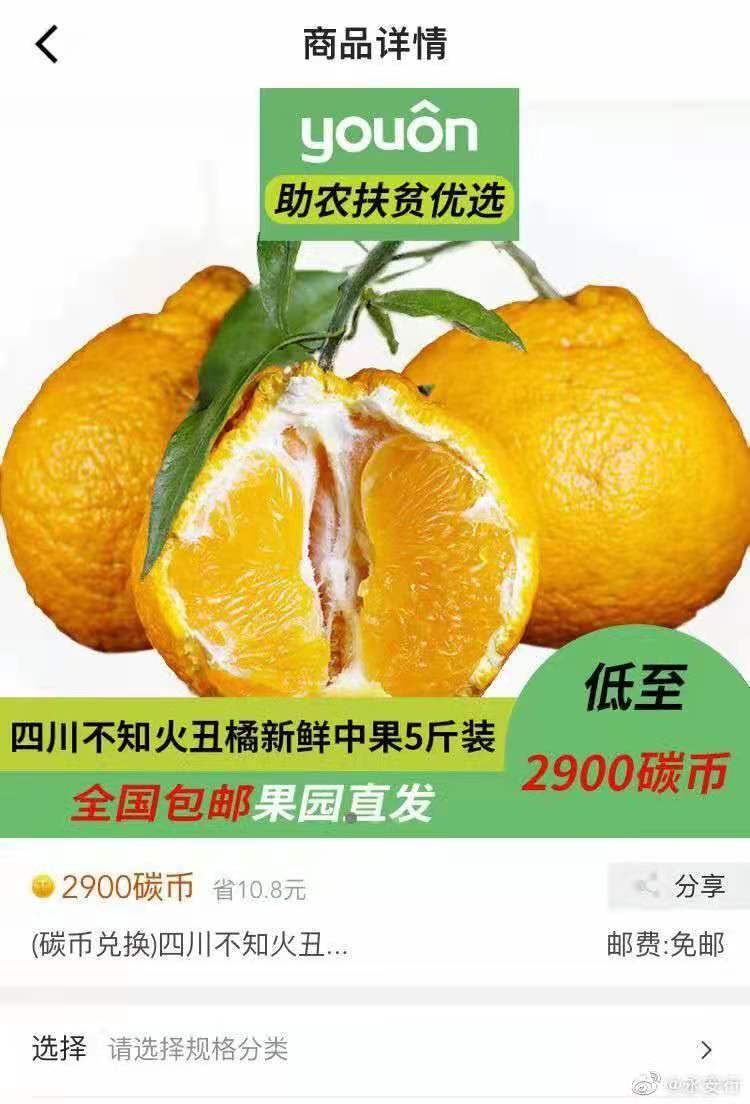Open the 丑橘 product image
The height and width of the screenshot is (1104, 750).
click(x=374, y=460)
